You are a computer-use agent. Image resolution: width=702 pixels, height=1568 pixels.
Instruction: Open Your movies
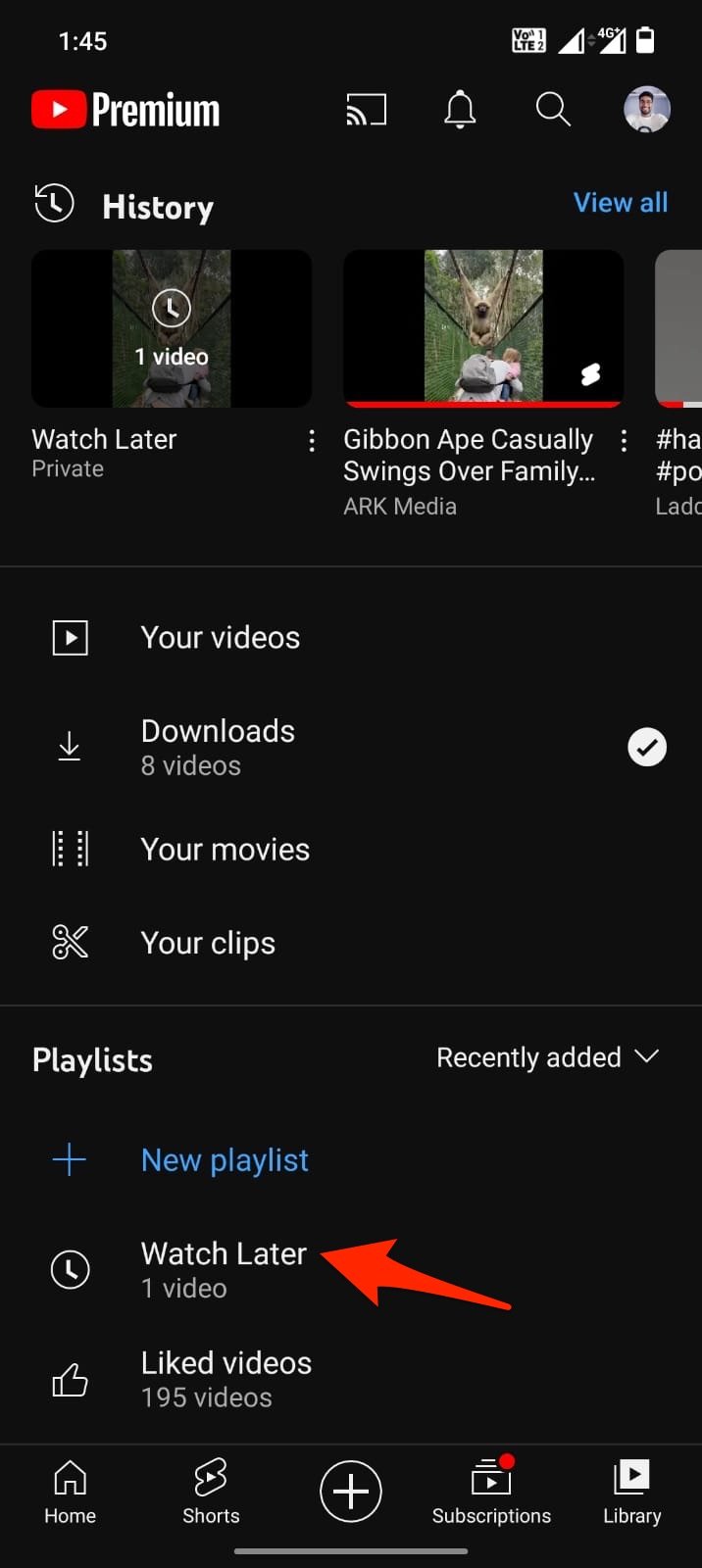point(225,850)
